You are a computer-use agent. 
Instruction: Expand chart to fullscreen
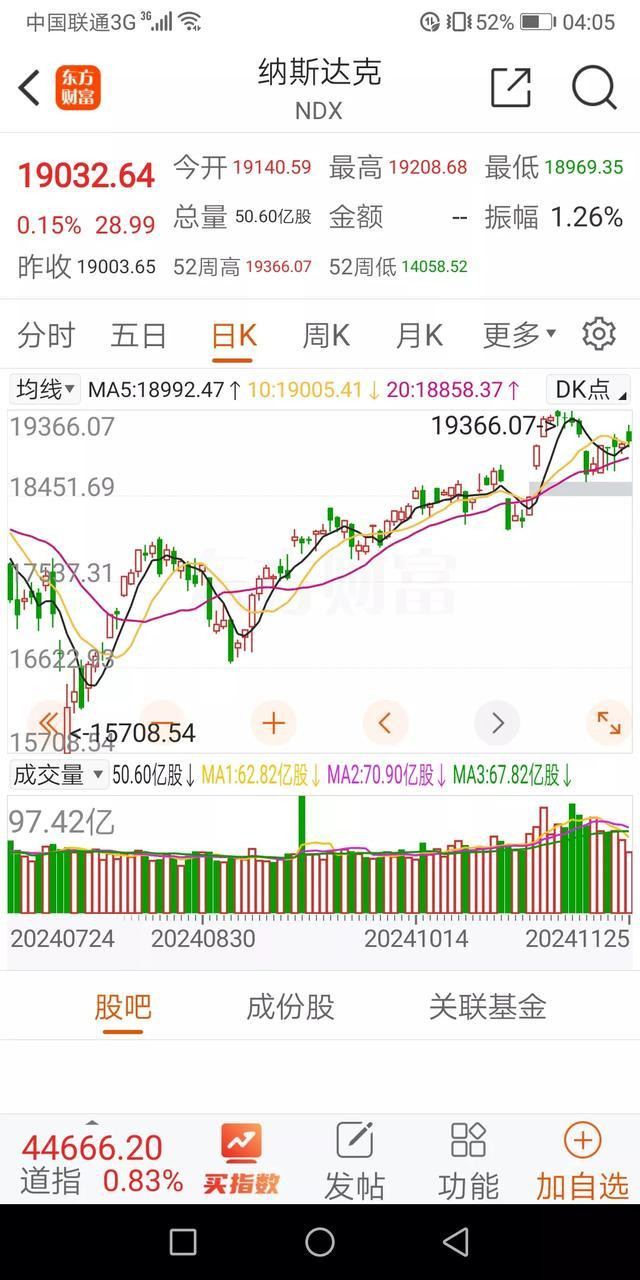click(x=608, y=722)
